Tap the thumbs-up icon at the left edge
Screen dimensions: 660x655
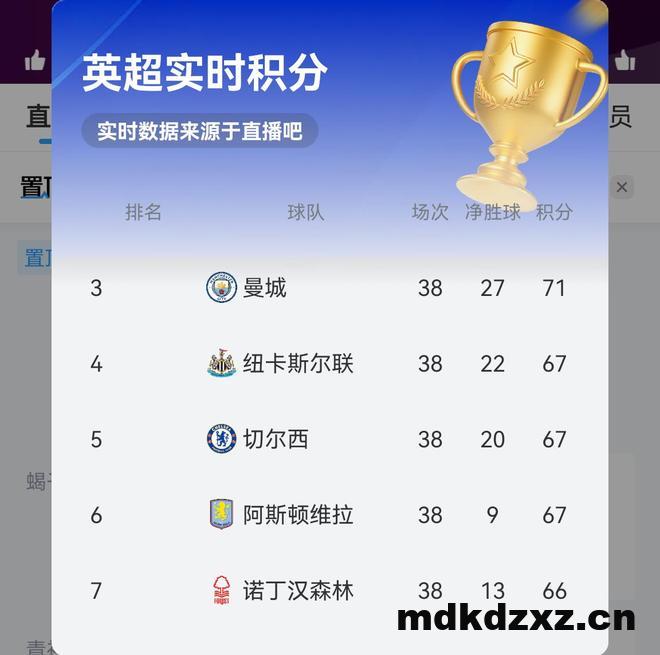[35, 61]
